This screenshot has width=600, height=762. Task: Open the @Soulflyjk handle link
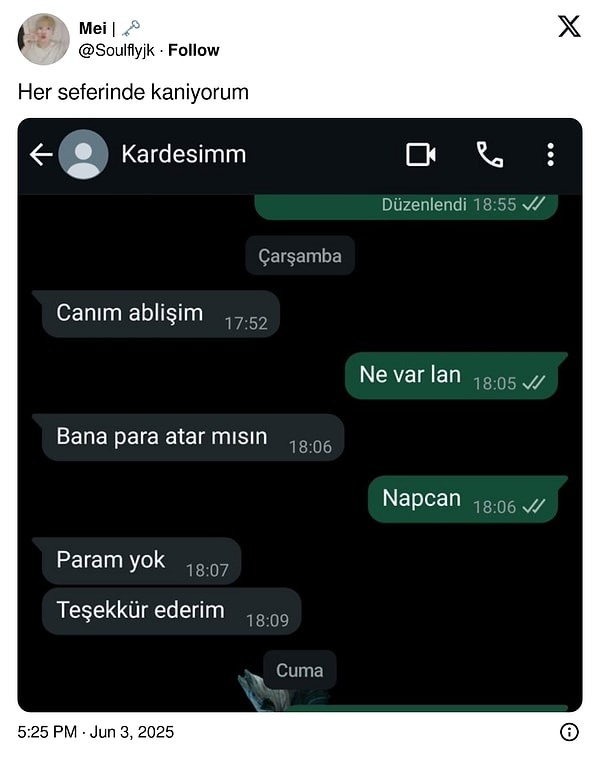(118, 50)
